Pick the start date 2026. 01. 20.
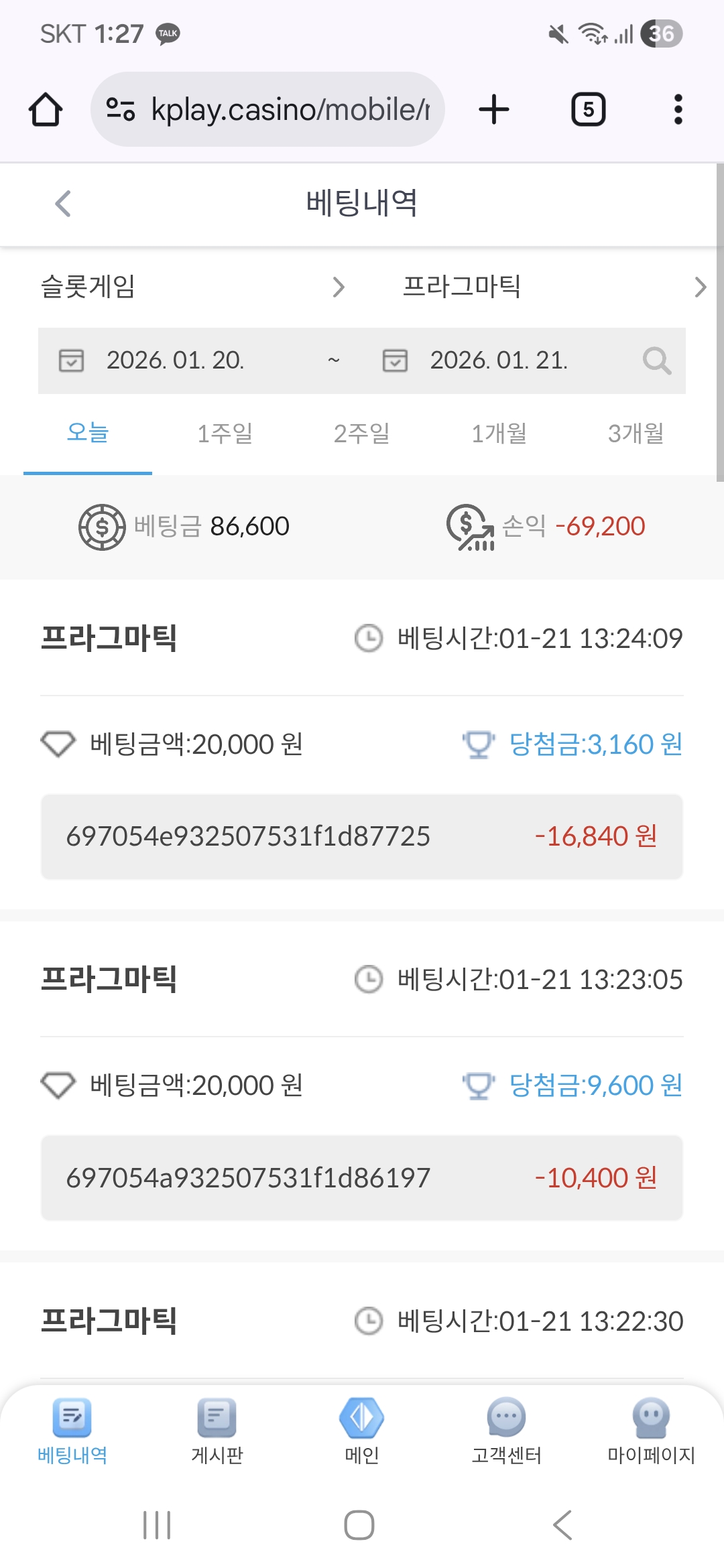Image resolution: width=724 pixels, height=1568 pixels. (174, 361)
